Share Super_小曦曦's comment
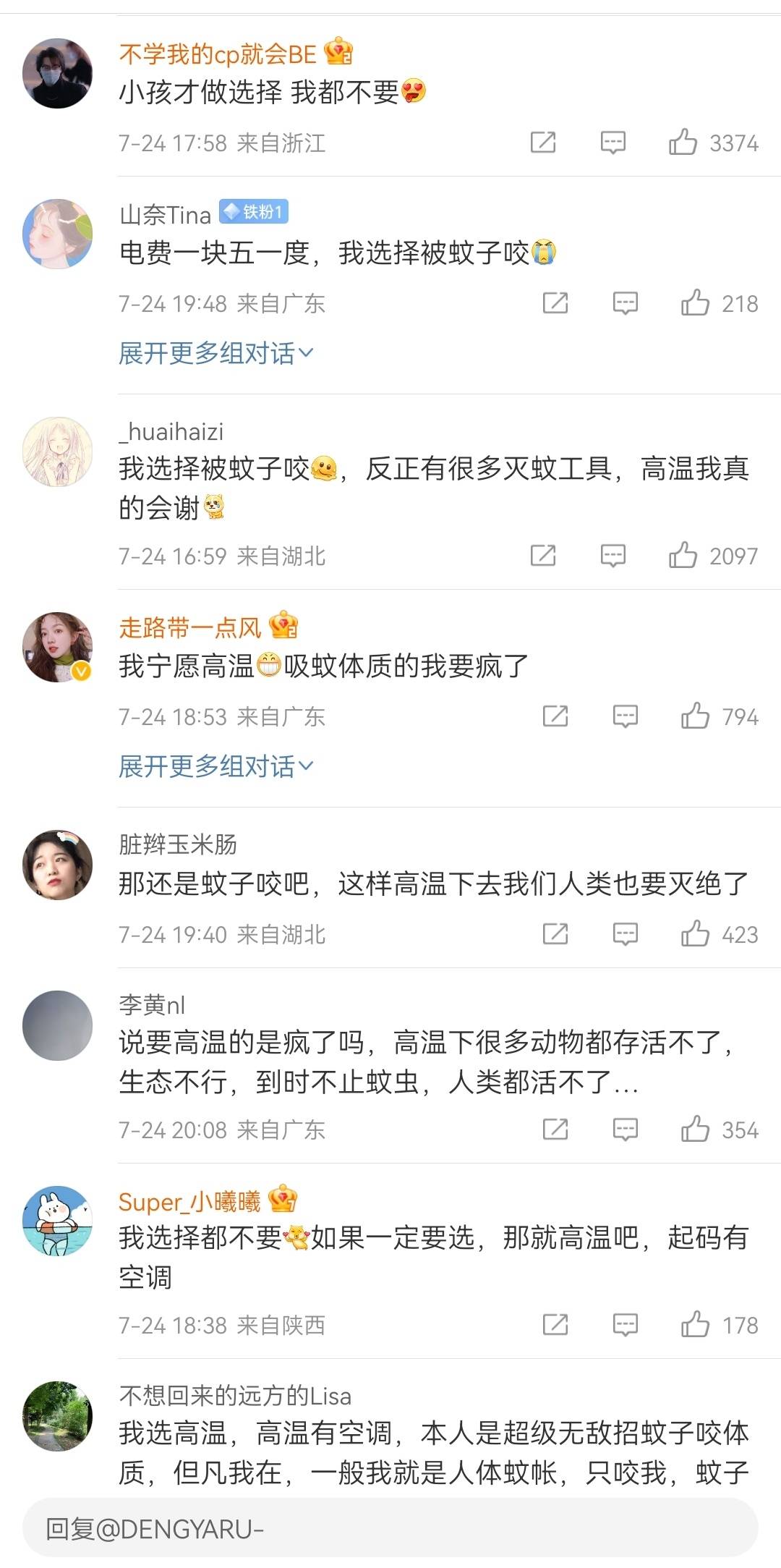The image size is (781, 1568). point(555,1325)
